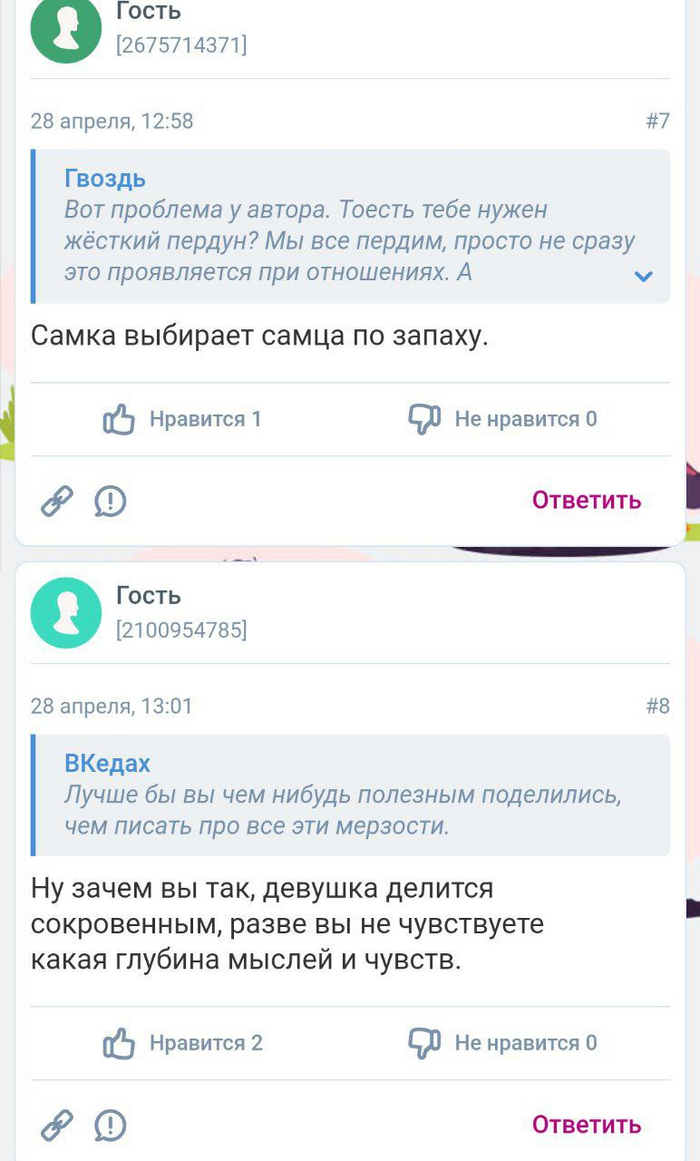Reply to comment #8 with Ответить
The width and height of the screenshot is (700, 1161).
click(x=586, y=1124)
